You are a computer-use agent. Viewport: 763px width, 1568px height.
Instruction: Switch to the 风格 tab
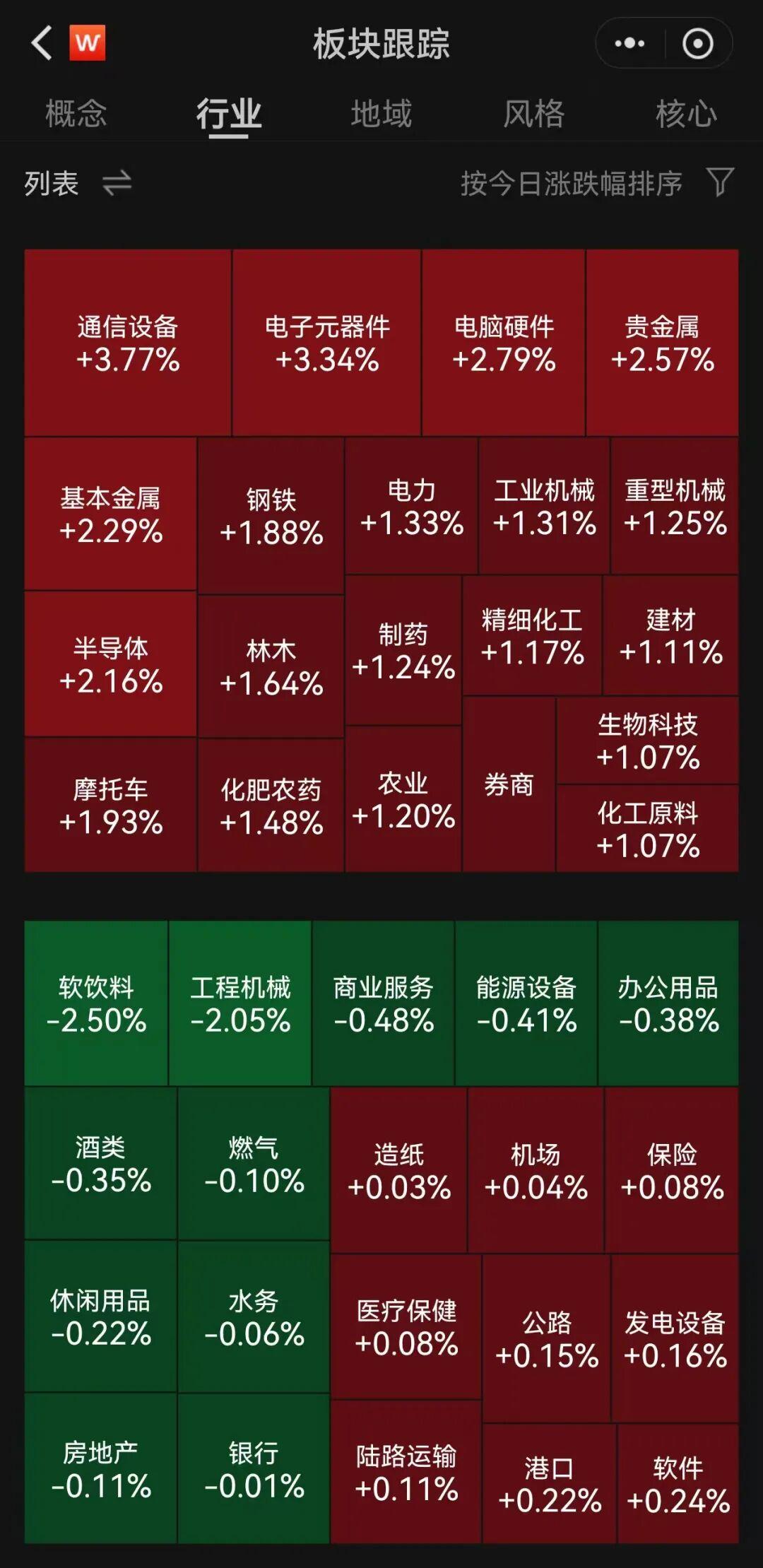click(534, 114)
